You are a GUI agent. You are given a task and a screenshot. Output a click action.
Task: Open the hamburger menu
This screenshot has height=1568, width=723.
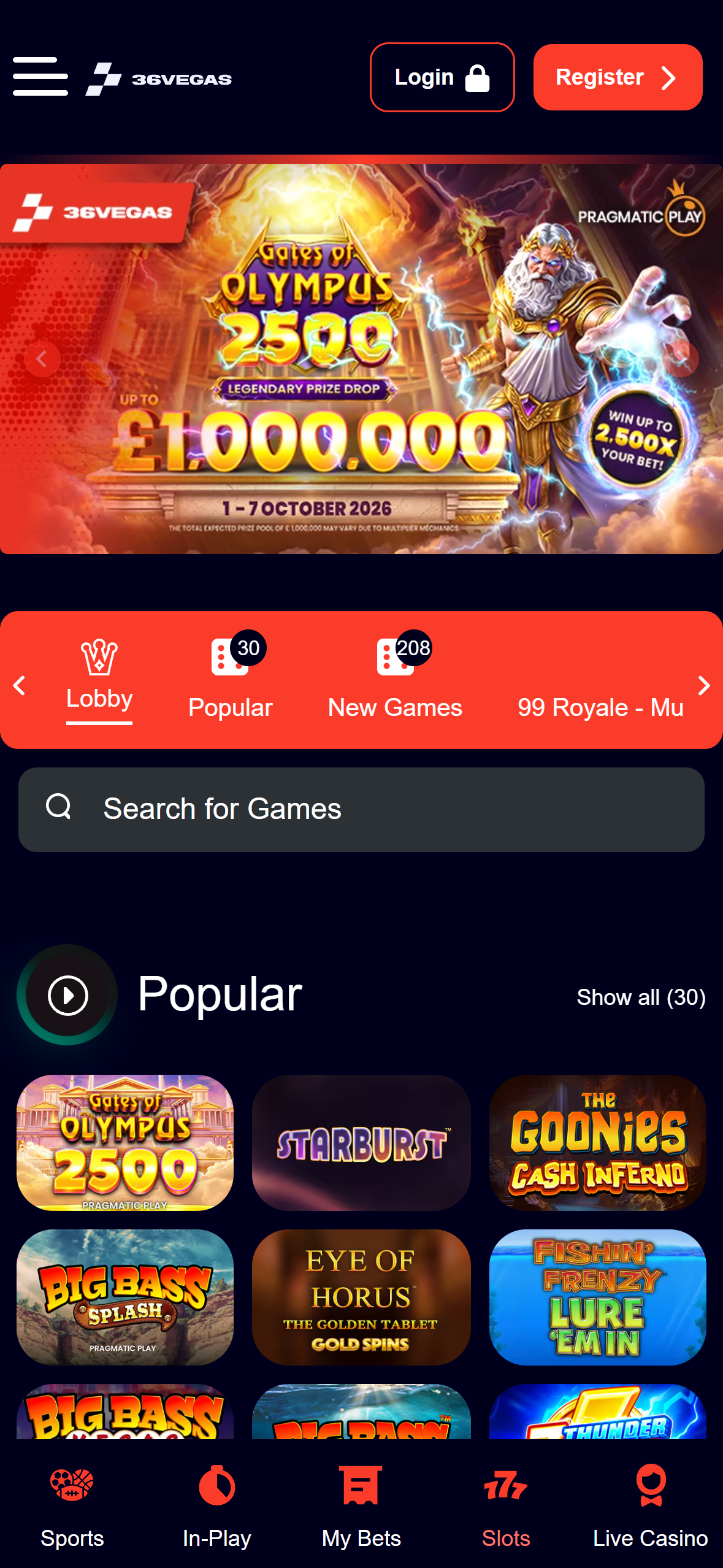pos(40,77)
